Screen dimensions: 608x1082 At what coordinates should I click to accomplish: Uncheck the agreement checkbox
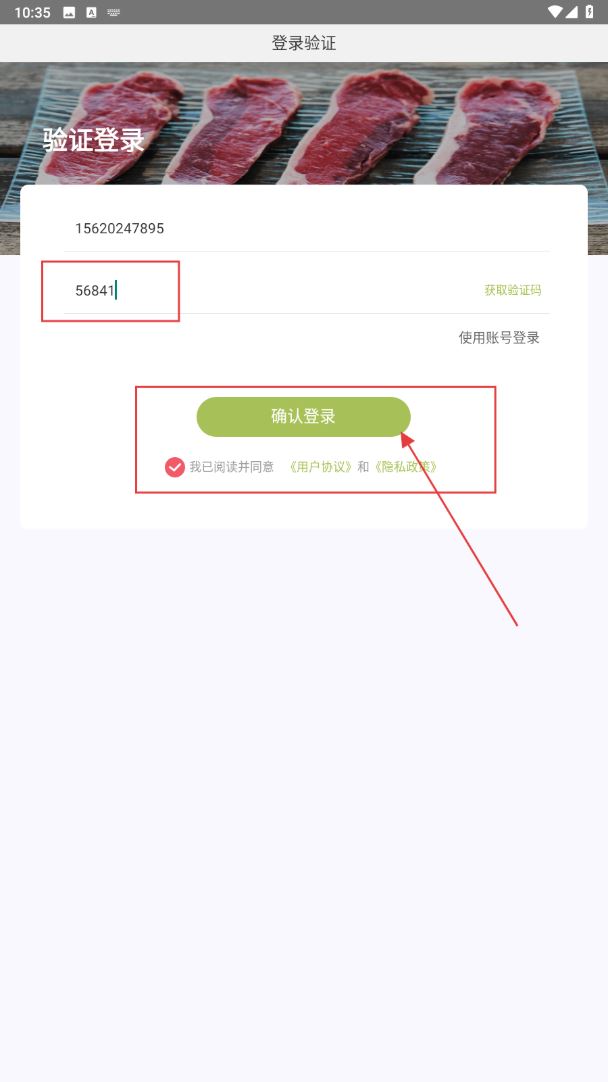[175, 467]
